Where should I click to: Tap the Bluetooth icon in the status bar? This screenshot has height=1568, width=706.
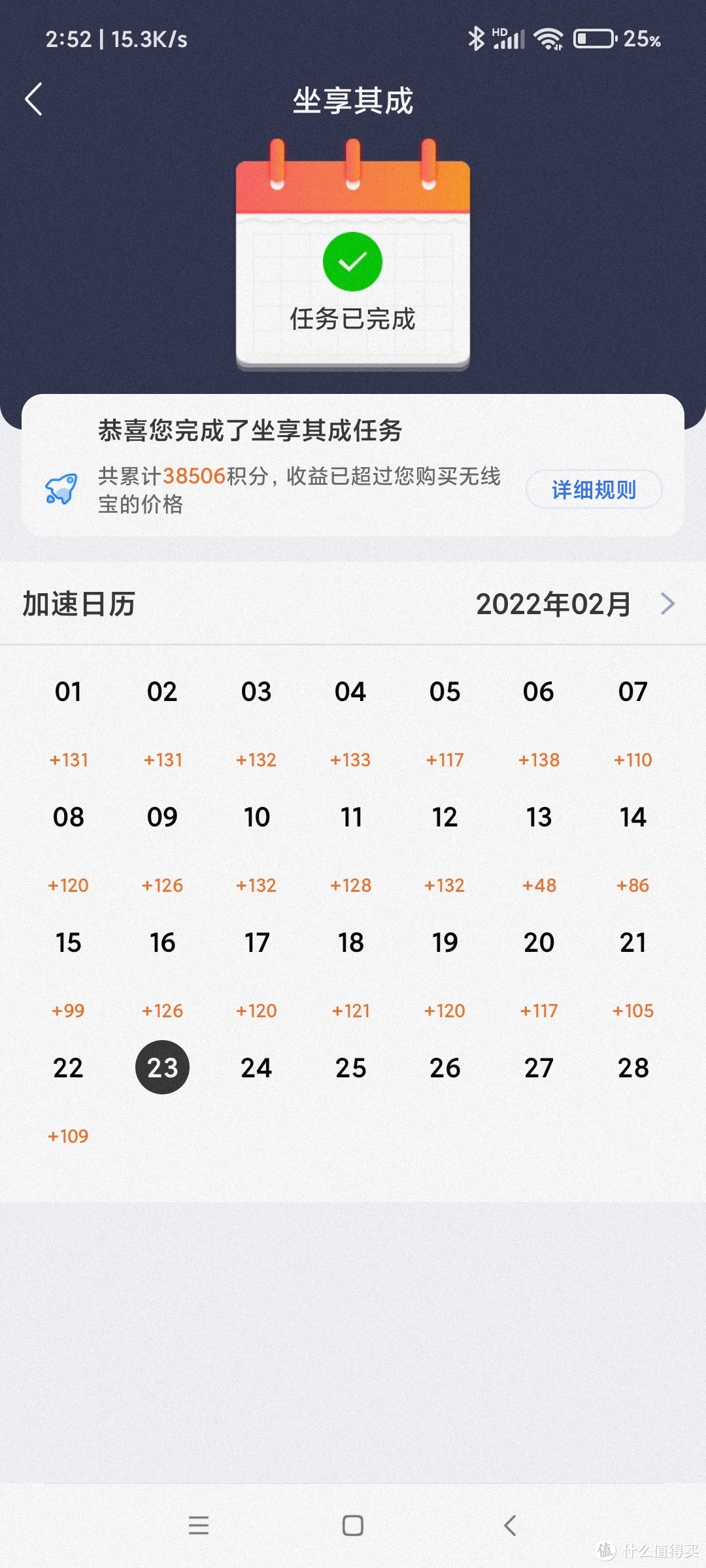[x=477, y=39]
